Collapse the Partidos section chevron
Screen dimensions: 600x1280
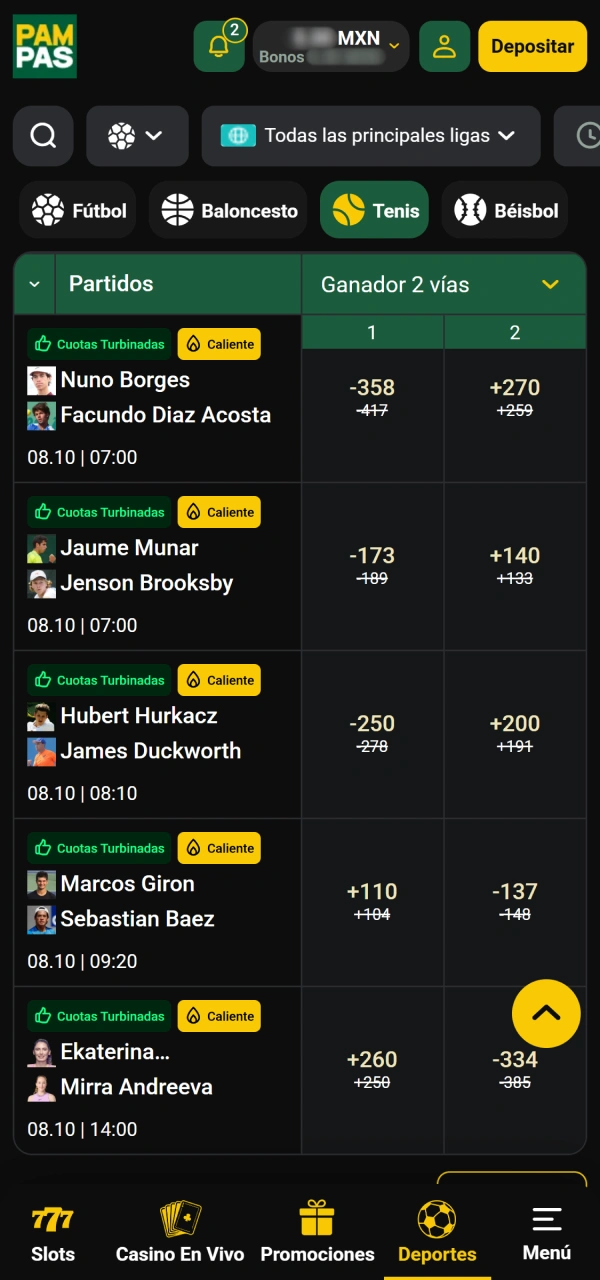pos(35,284)
